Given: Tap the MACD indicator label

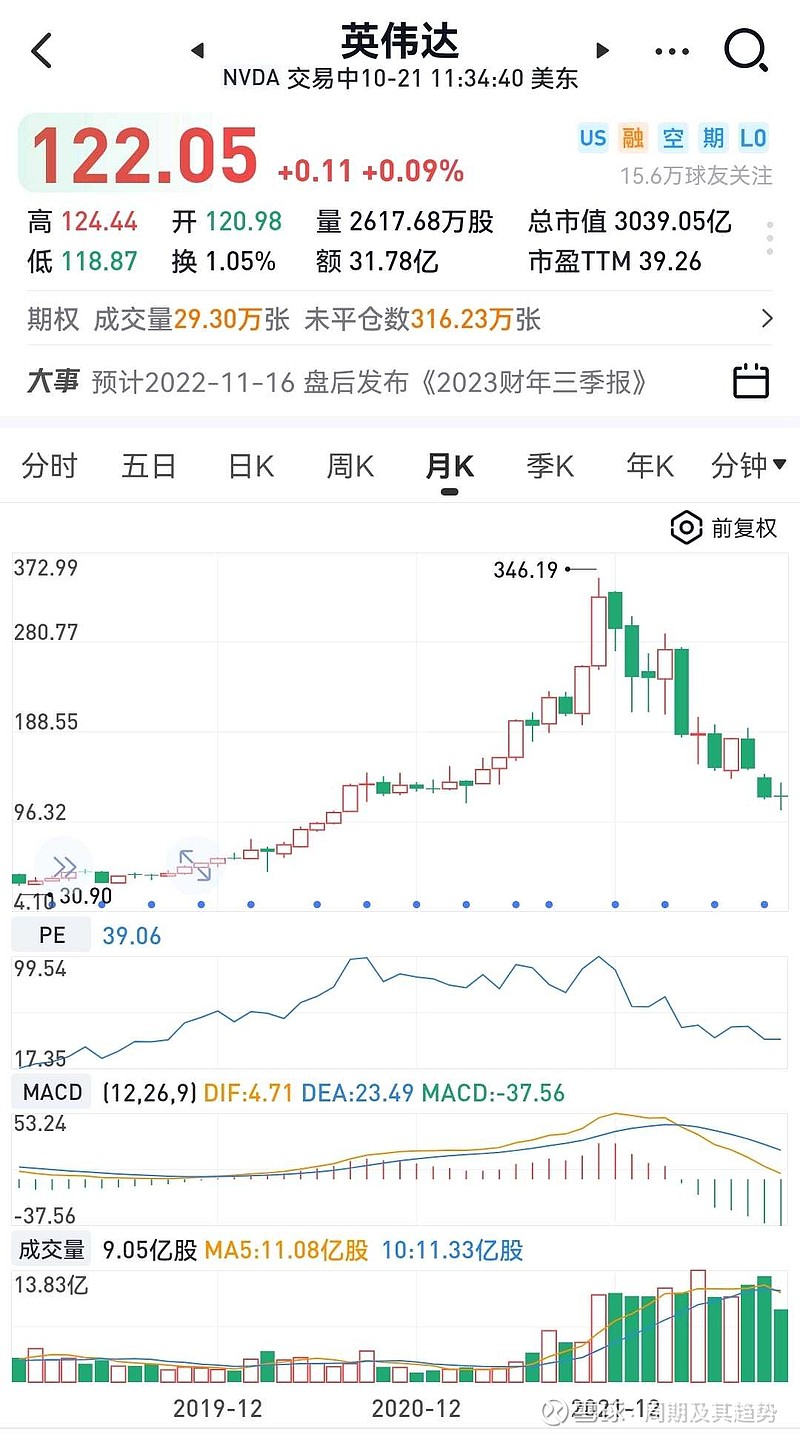Looking at the screenshot, I should pos(52,1093).
